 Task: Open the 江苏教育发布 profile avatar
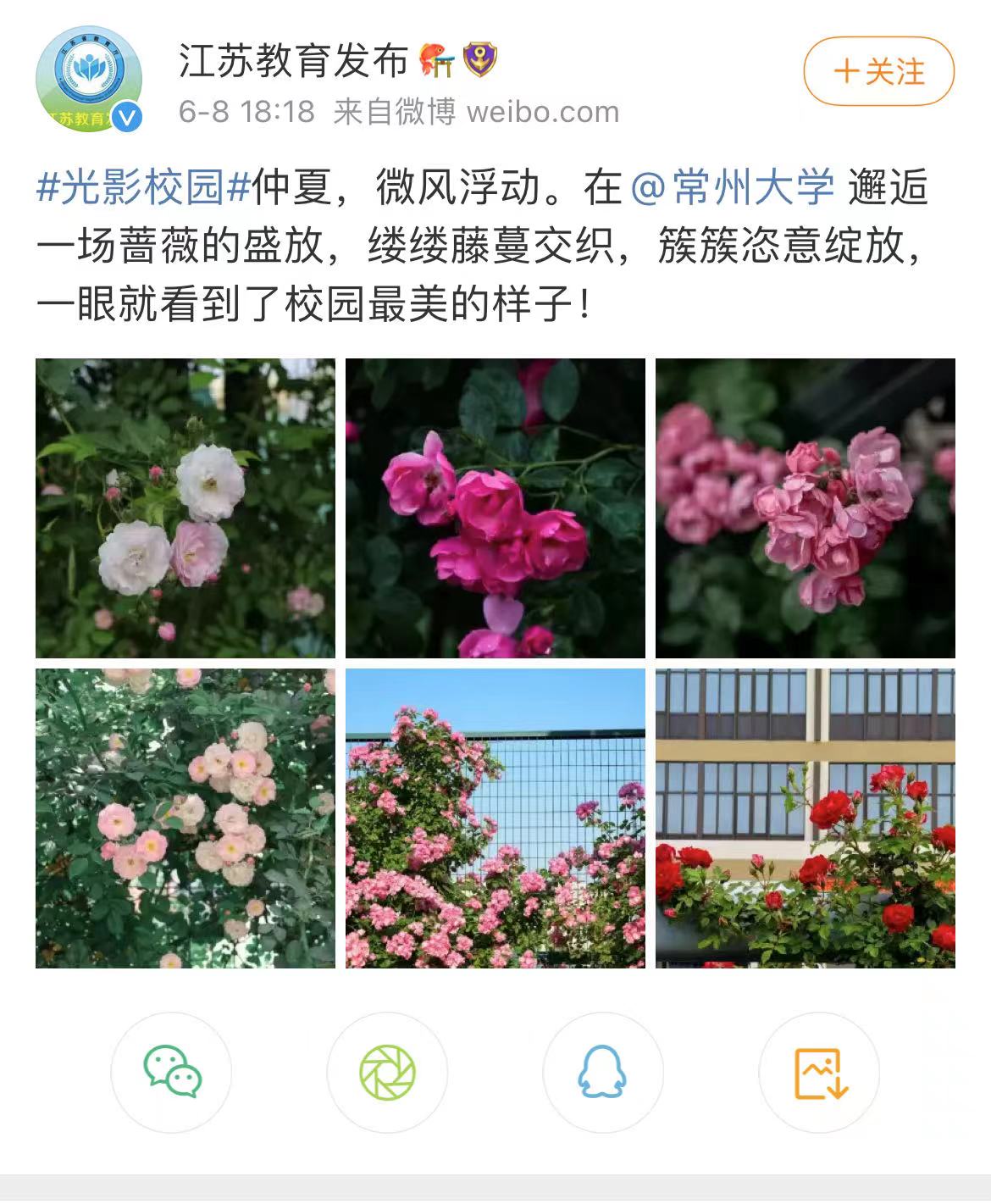tap(88, 79)
